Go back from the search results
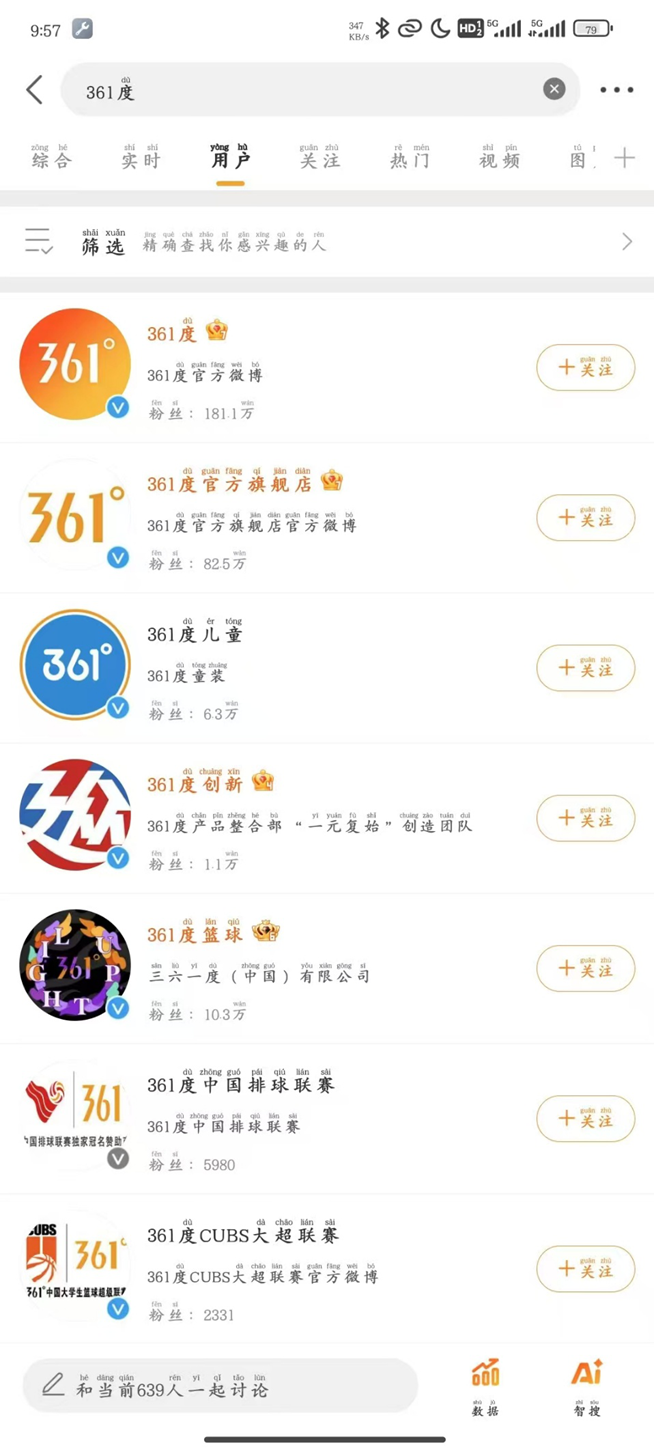This screenshot has width=654, height=1454. pos(35,90)
